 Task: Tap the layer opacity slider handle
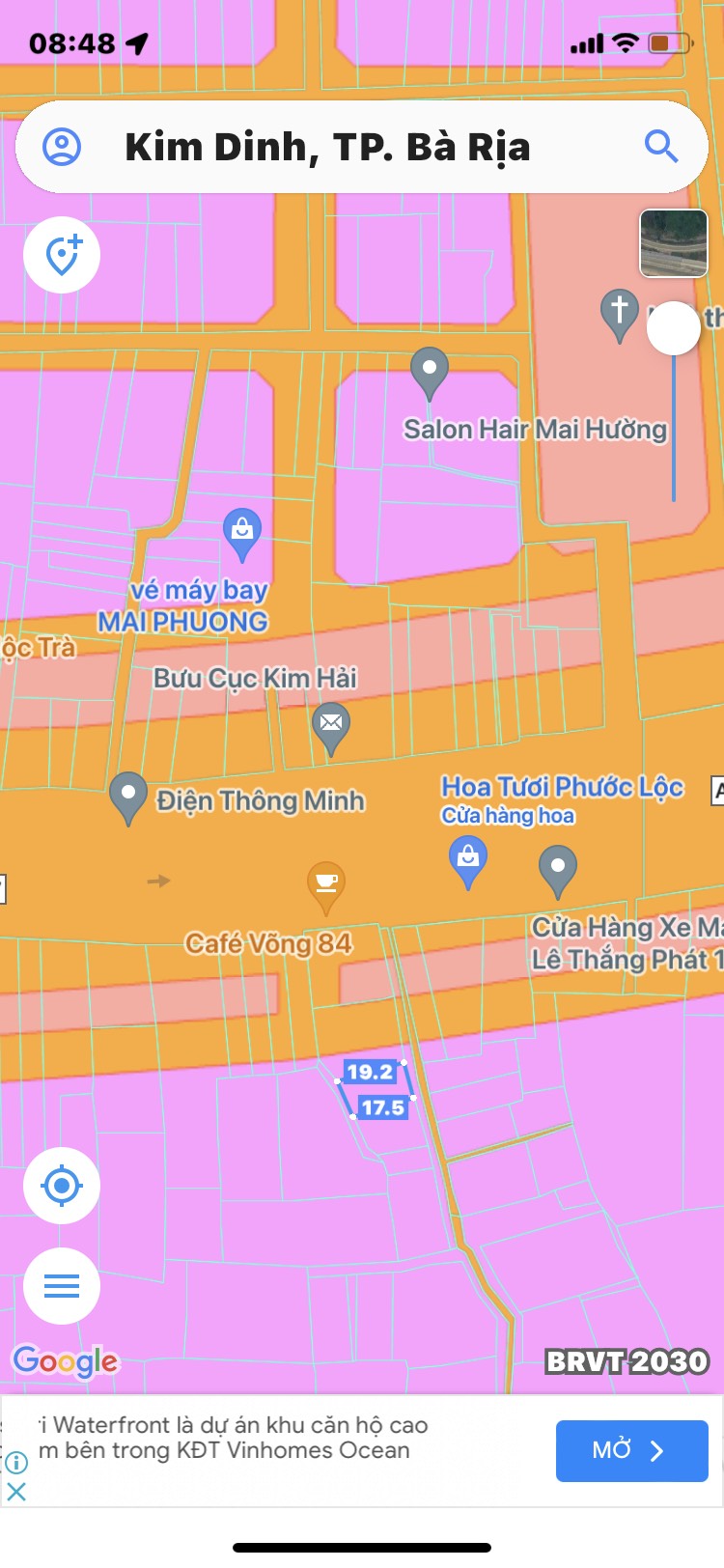click(x=673, y=328)
